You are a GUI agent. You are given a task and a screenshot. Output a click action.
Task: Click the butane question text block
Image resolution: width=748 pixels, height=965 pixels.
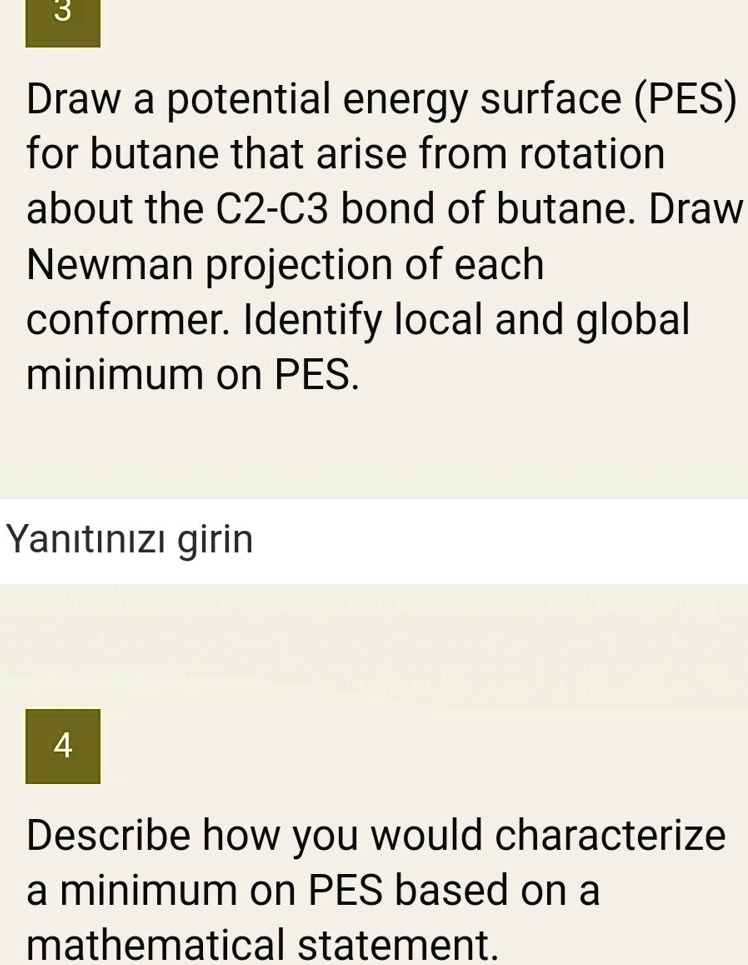(374, 235)
